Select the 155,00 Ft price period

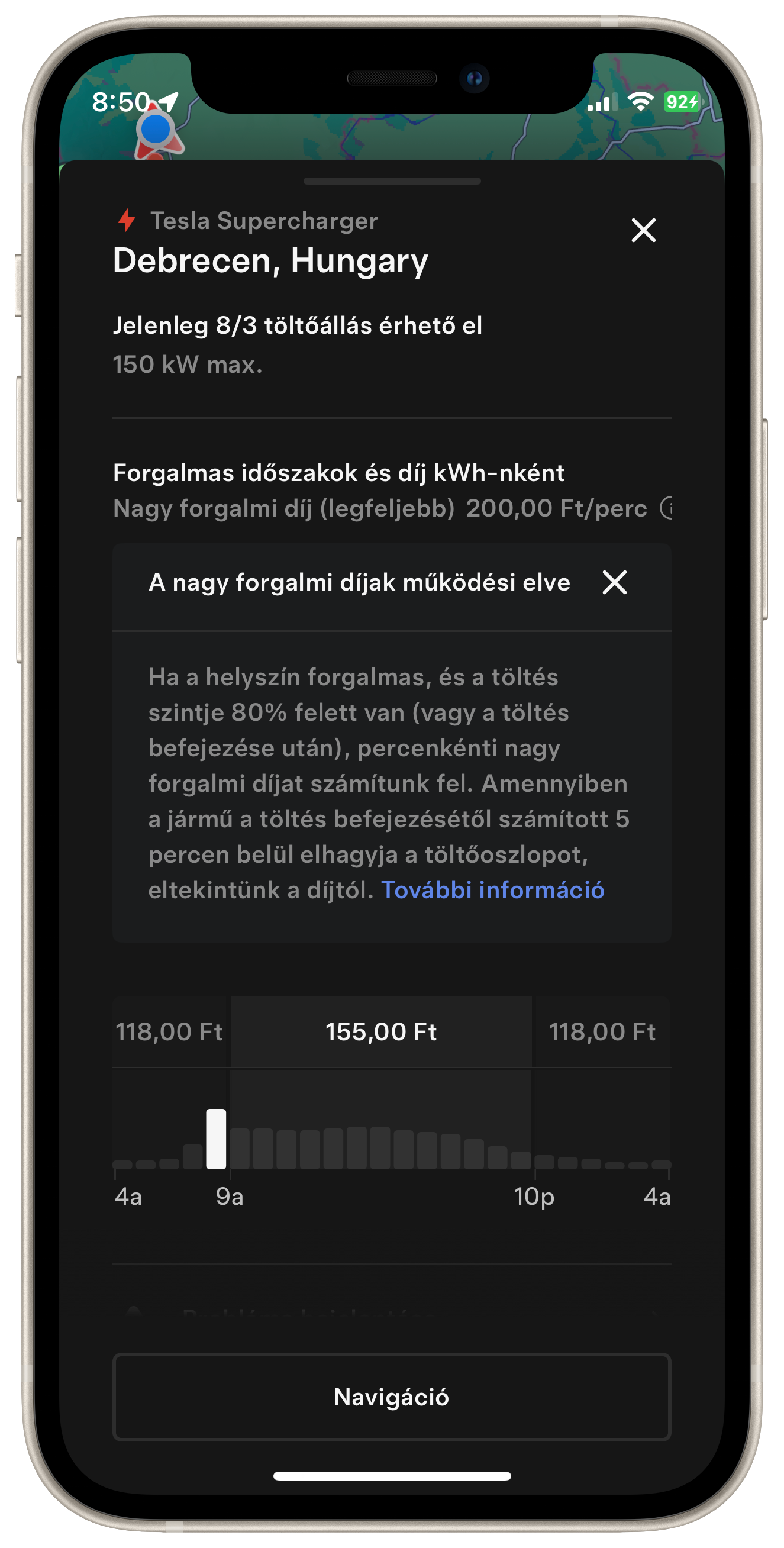click(381, 1032)
